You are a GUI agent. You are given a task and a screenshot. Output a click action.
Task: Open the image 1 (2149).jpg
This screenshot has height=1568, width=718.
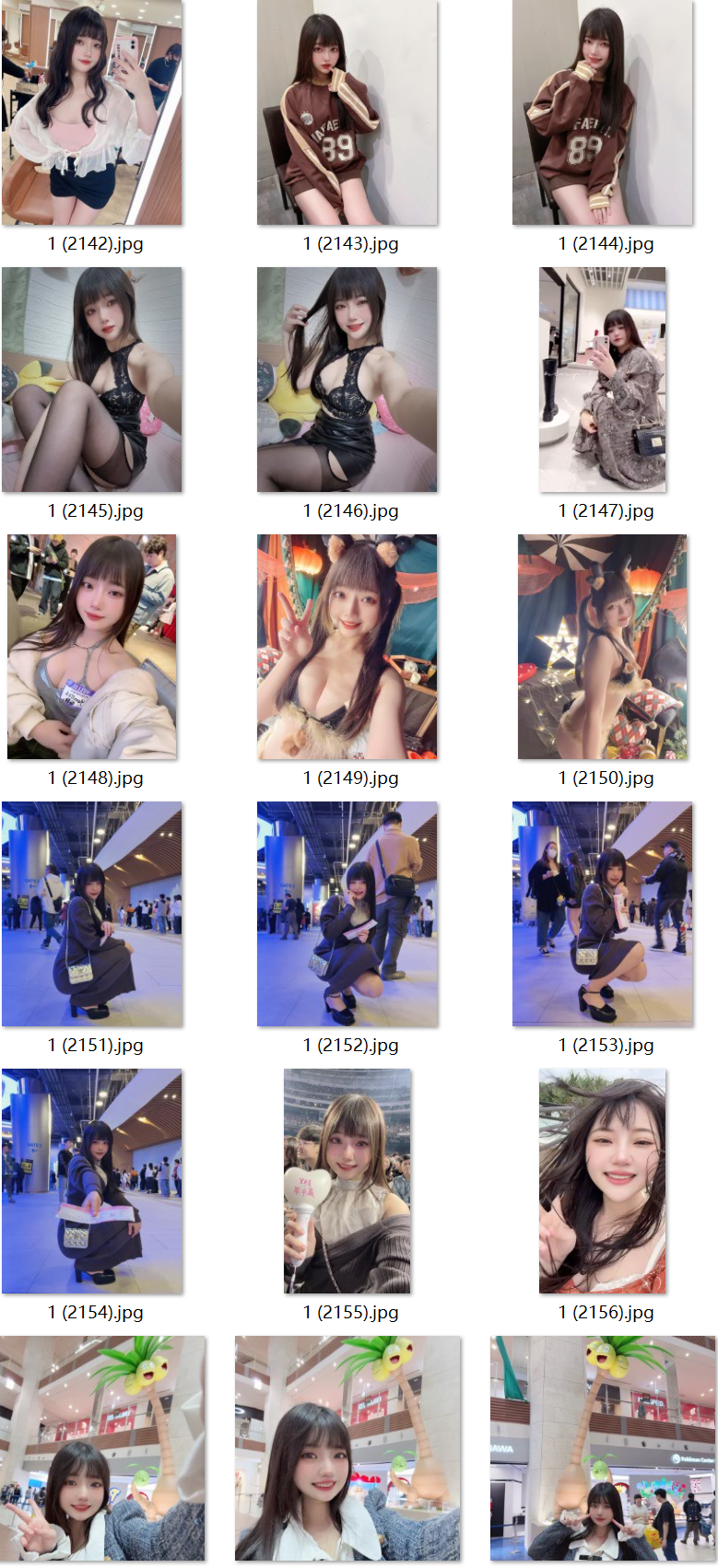pyautogui.click(x=347, y=647)
